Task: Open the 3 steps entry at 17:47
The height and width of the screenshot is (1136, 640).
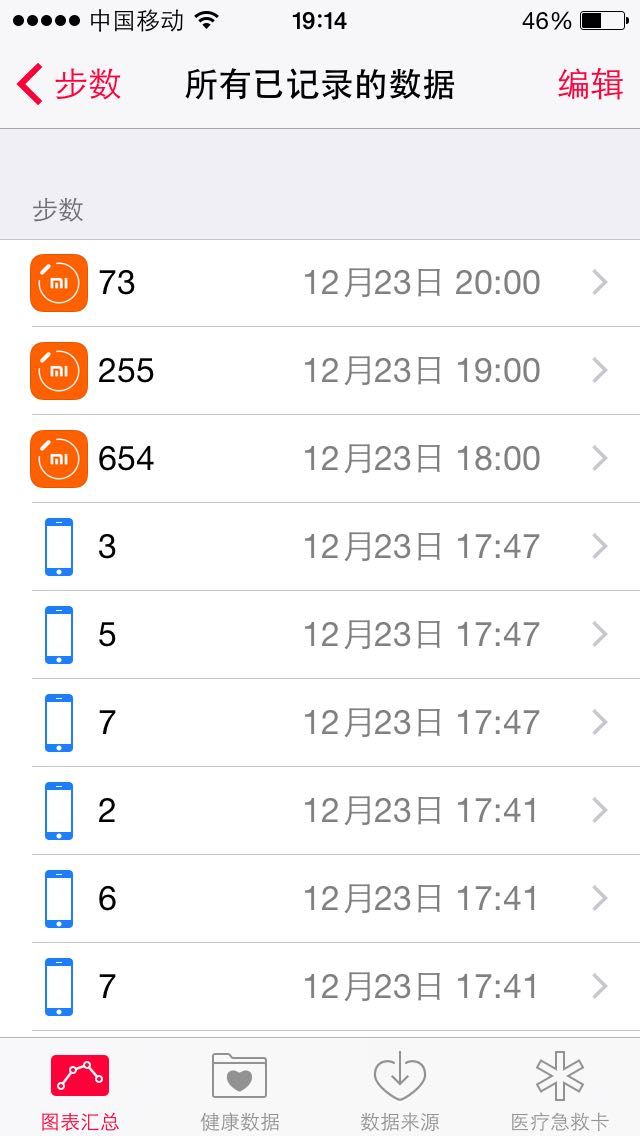Action: pyautogui.click(x=320, y=547)
